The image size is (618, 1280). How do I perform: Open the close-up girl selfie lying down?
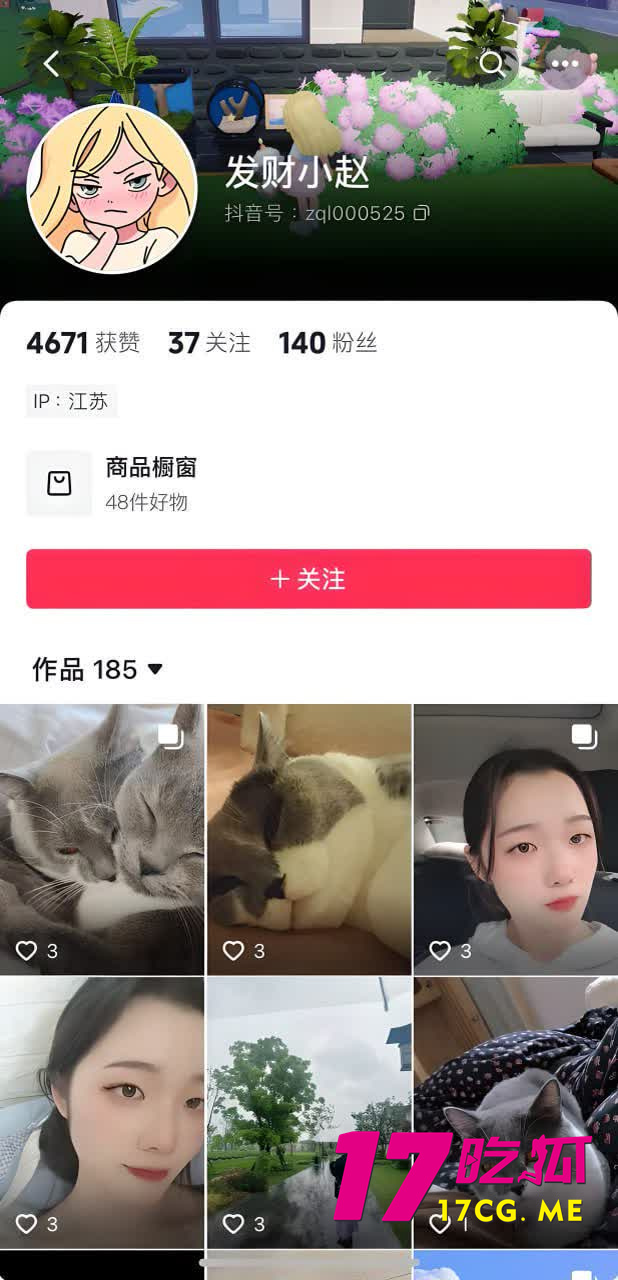coord(101,1110)
